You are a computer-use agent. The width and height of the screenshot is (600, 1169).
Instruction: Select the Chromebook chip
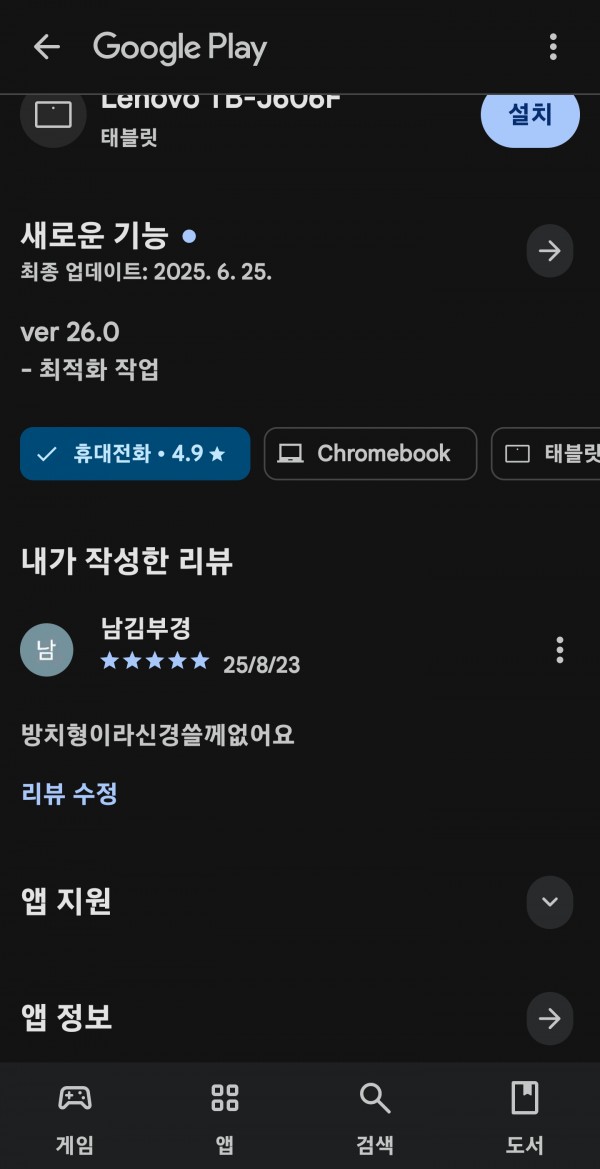[370, 453]
